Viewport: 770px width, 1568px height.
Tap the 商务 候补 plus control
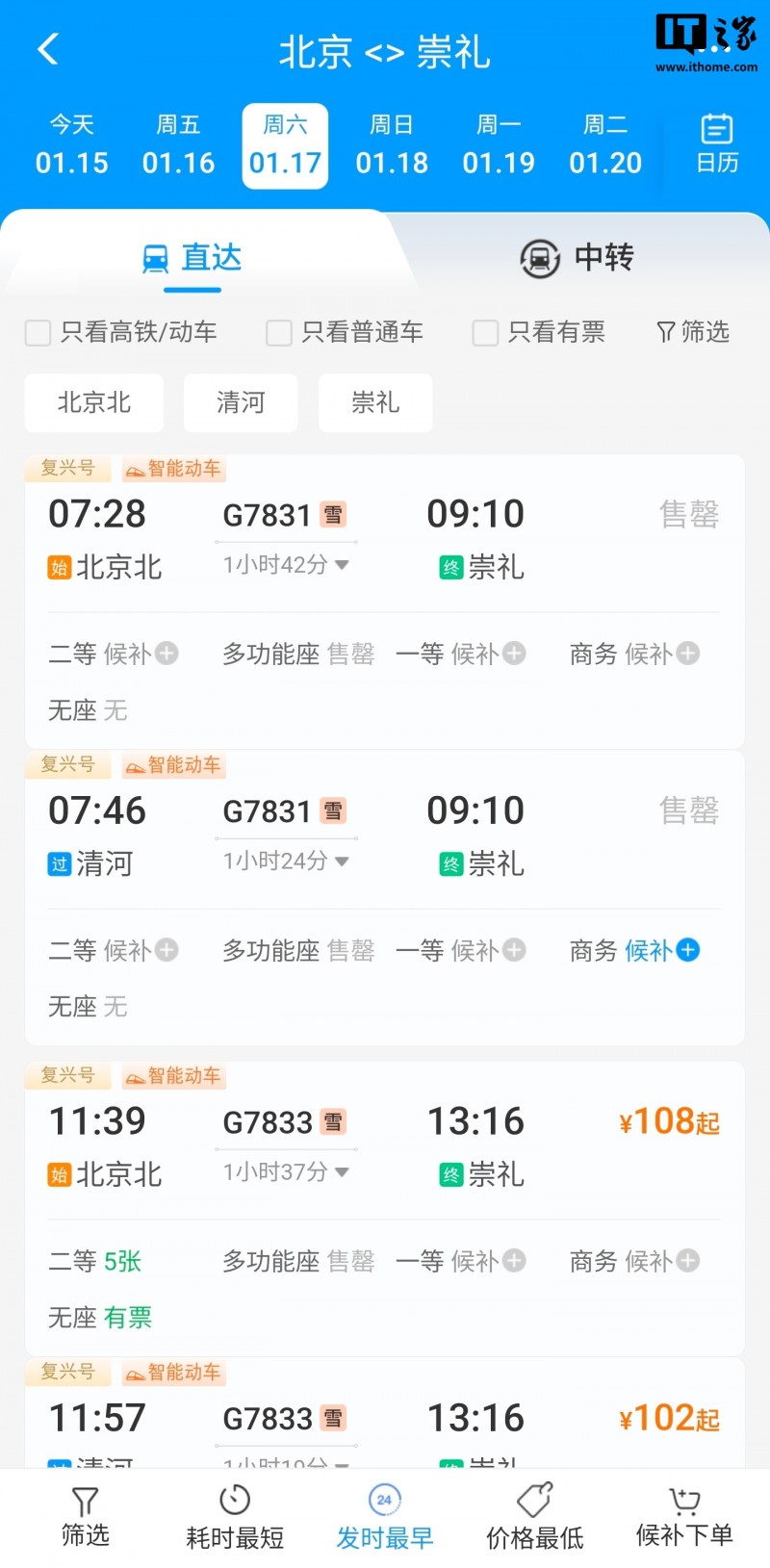point(687,951)
